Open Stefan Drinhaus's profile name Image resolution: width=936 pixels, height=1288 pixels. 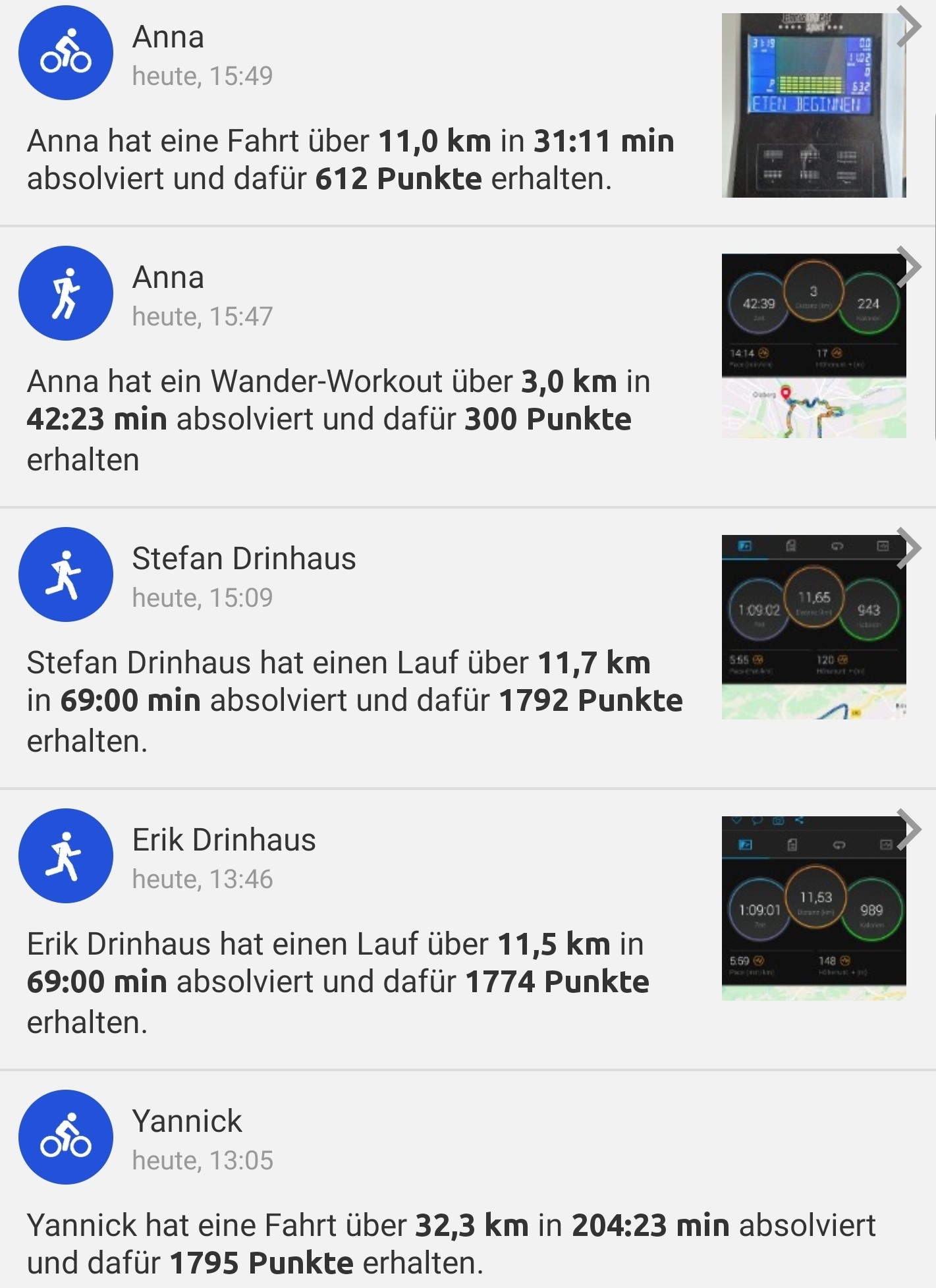[243, 558]
